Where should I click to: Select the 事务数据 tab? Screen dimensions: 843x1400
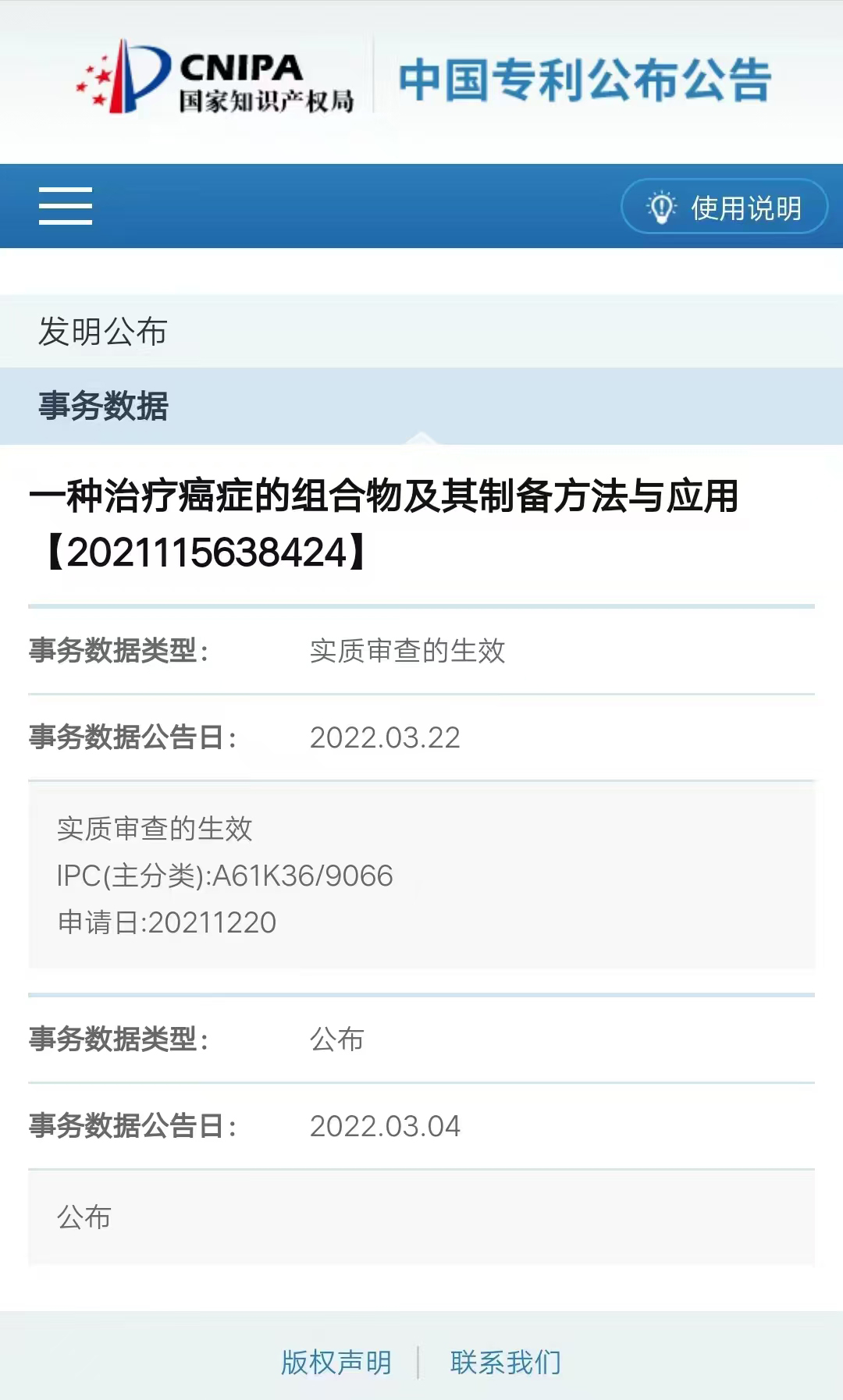pyautogui.click(x=421, y=406)
